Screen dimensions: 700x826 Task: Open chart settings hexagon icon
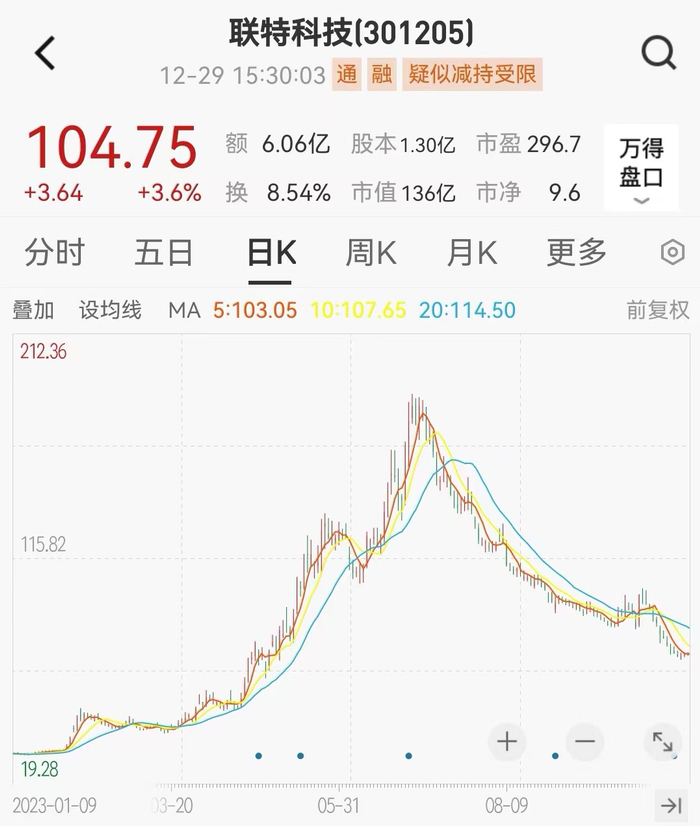(x=673, y=253)
